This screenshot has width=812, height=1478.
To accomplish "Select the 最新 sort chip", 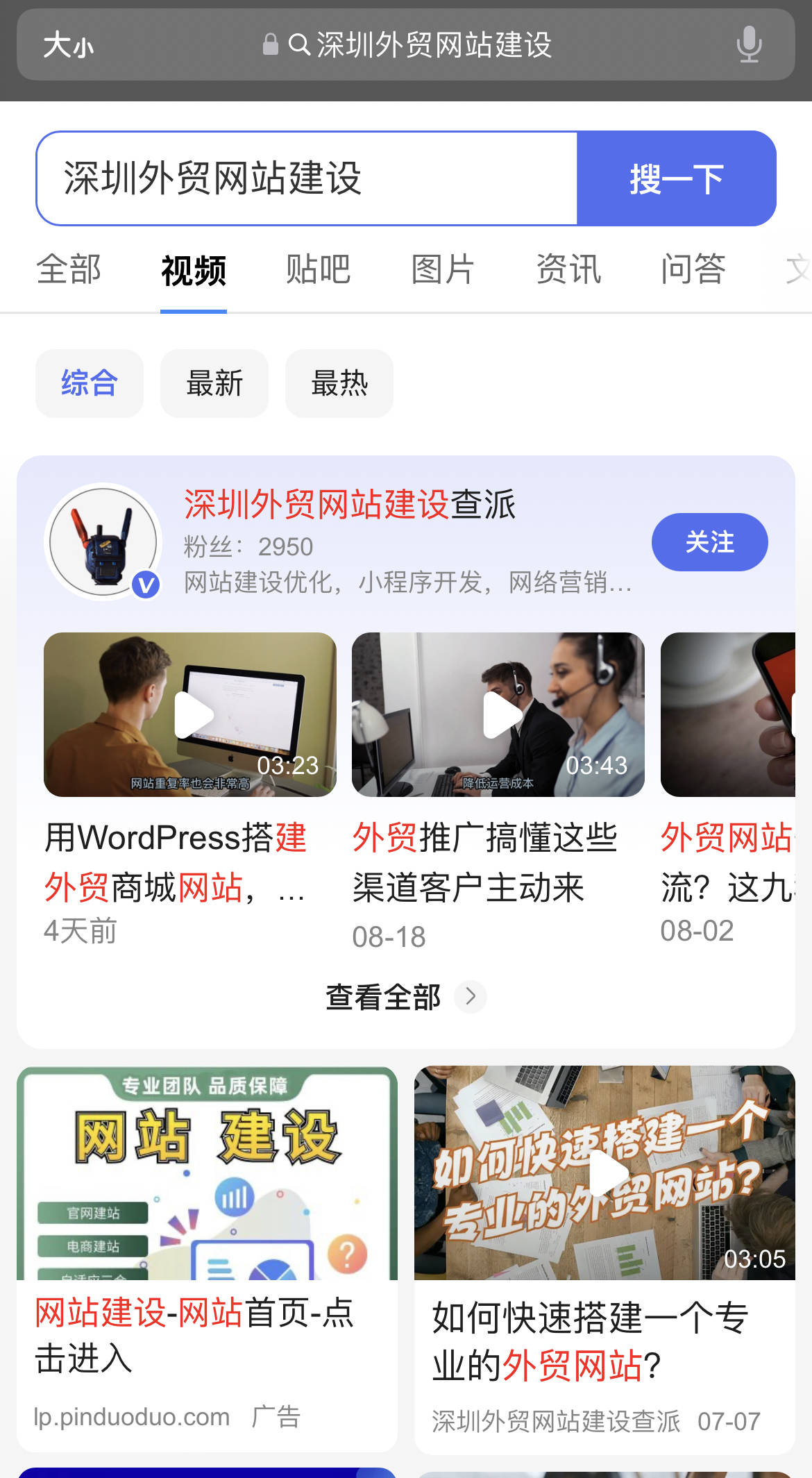I will click(214, 383).
